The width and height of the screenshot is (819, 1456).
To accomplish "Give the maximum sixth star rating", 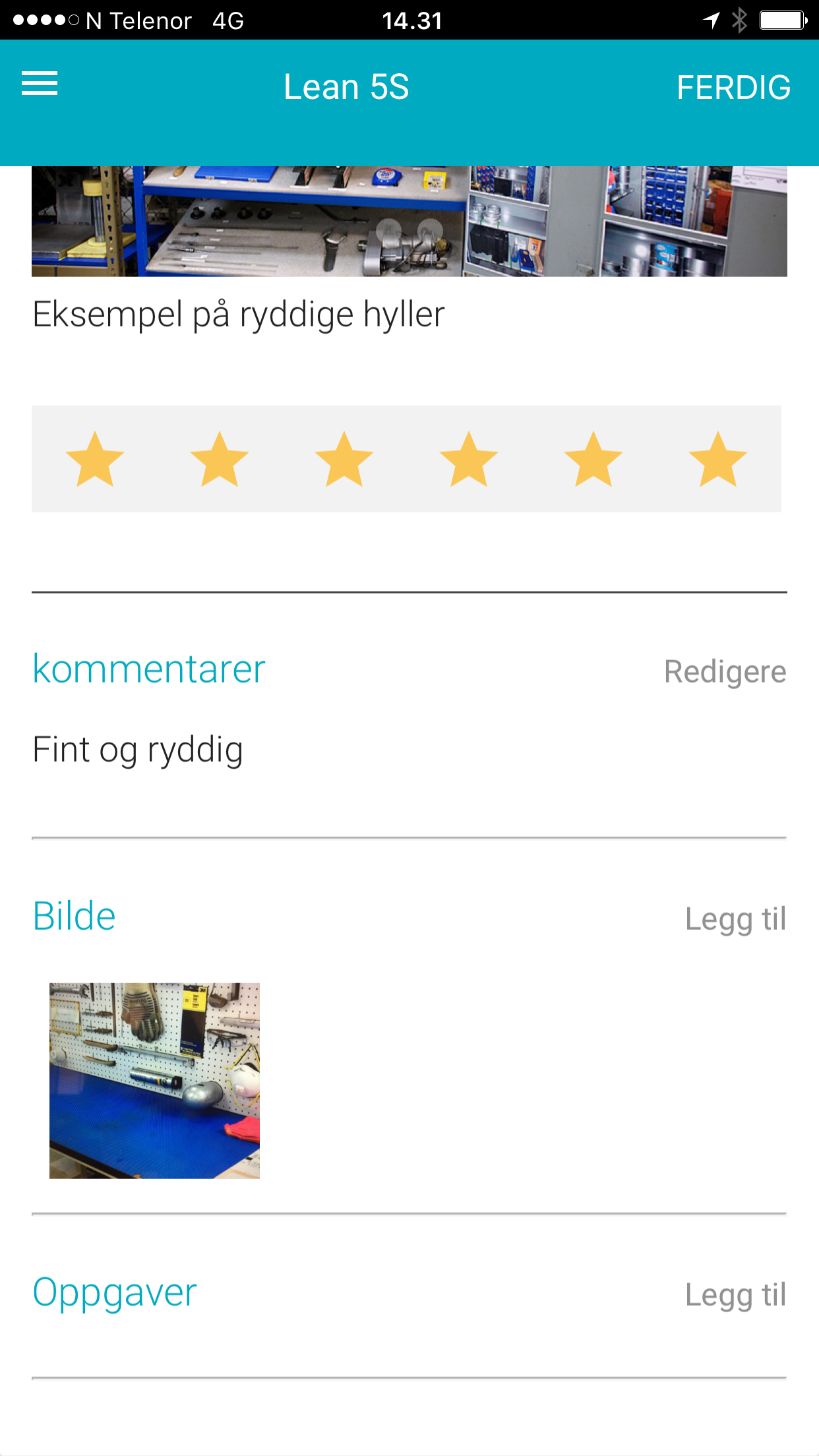I will pos(717,460).
